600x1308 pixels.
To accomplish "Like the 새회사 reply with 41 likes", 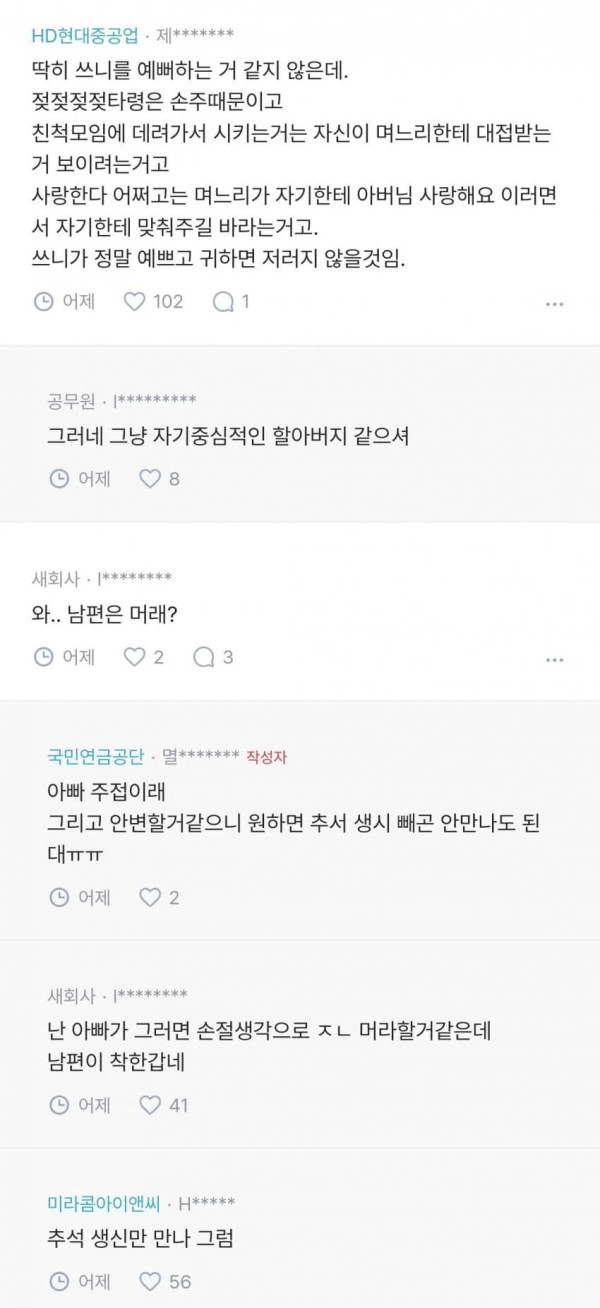I will (163, 1105).
